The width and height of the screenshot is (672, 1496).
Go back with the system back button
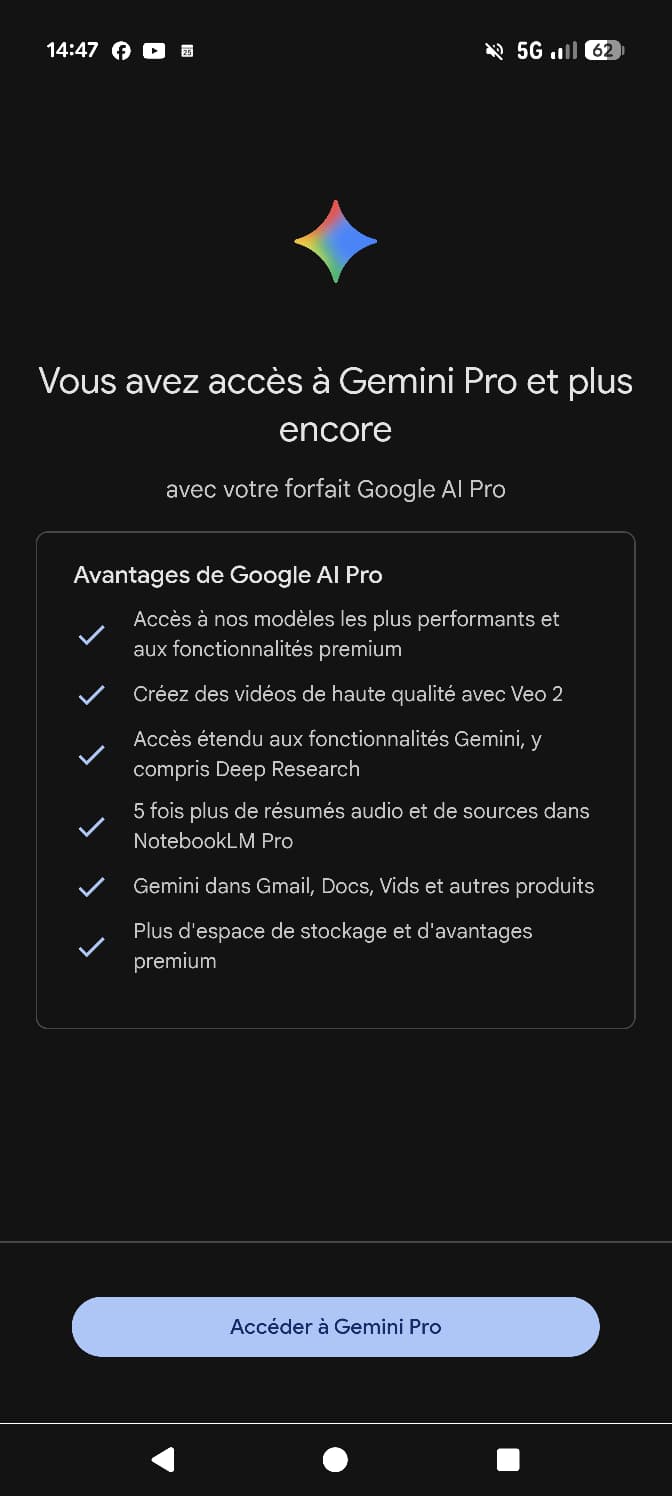[x=163, y=1459]
